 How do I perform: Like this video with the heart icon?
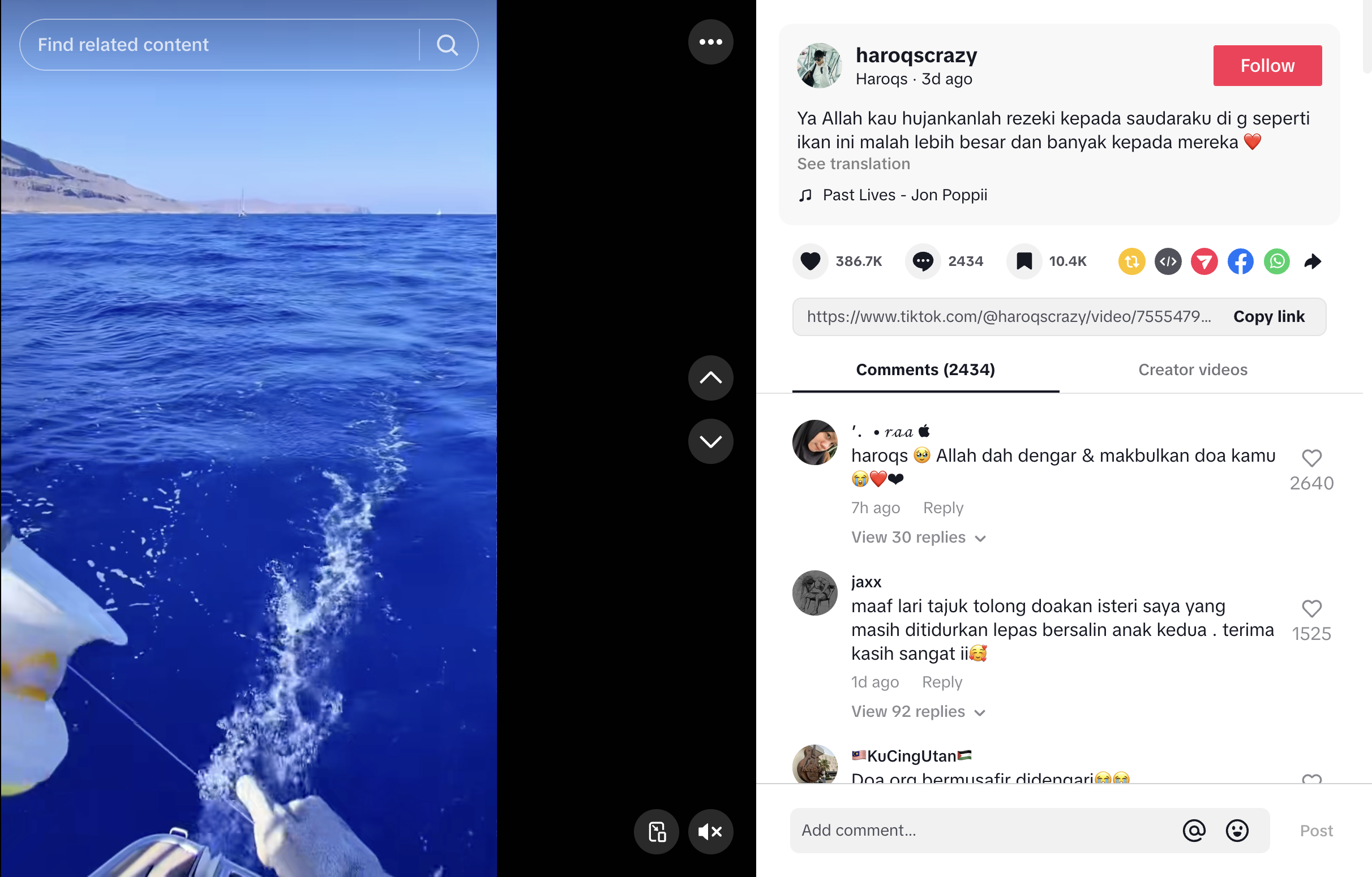click(x=809, y=261)
